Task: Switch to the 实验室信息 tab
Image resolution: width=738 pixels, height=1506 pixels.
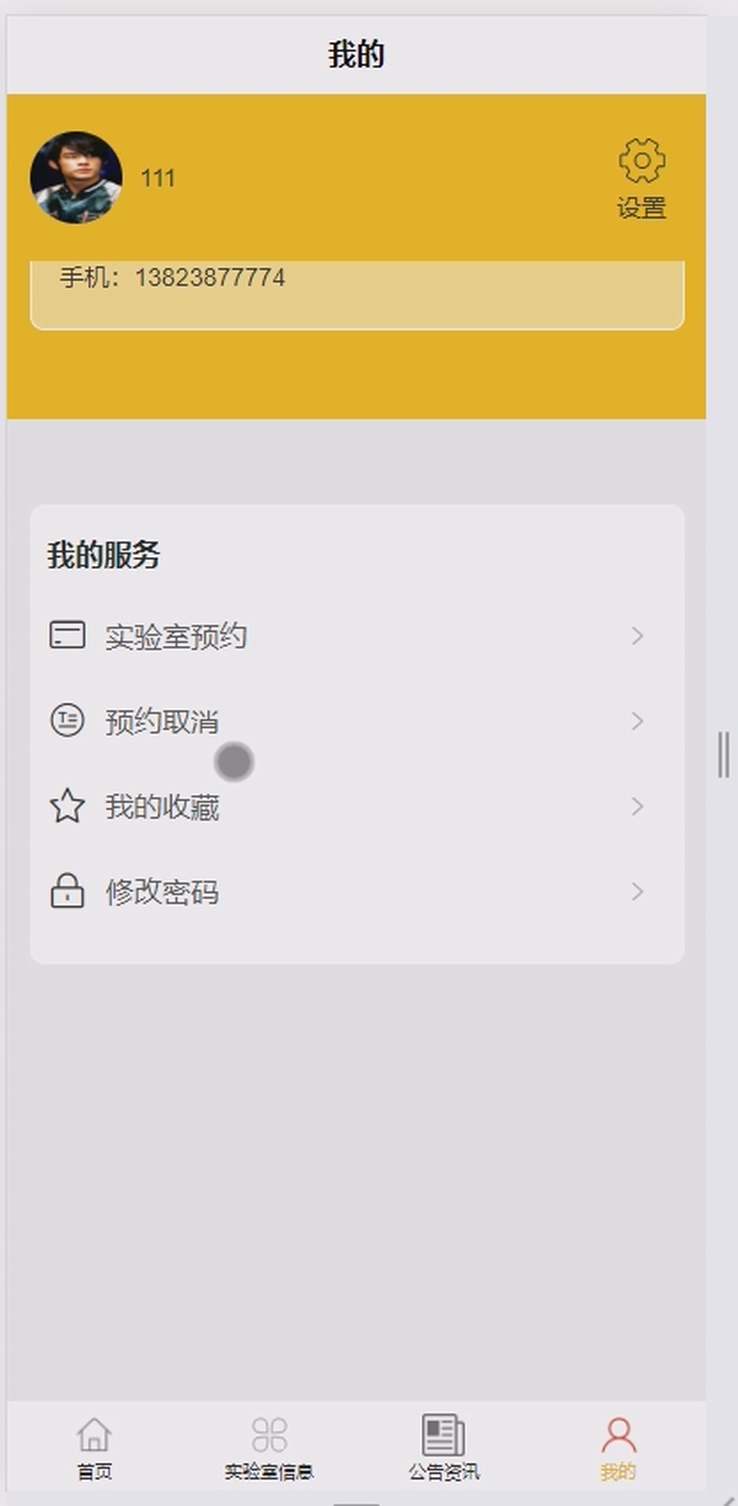Action: pyautogui.click(x=269, y=1447)
